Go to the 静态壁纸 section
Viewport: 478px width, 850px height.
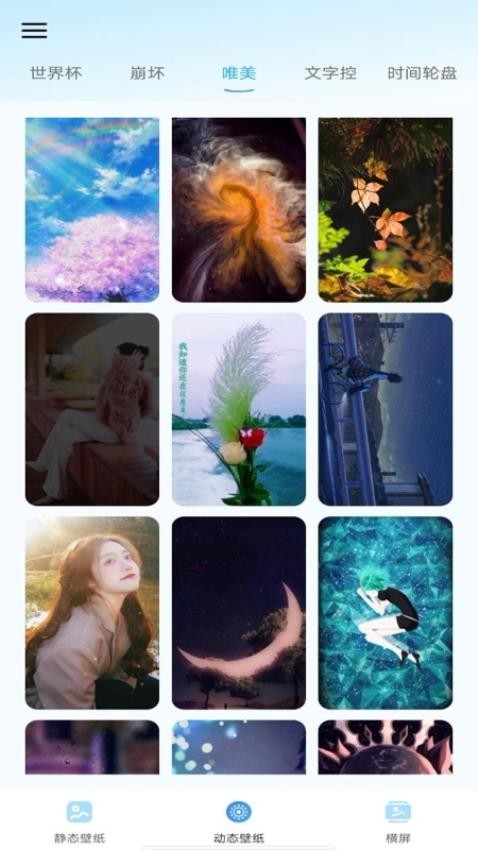80,821
